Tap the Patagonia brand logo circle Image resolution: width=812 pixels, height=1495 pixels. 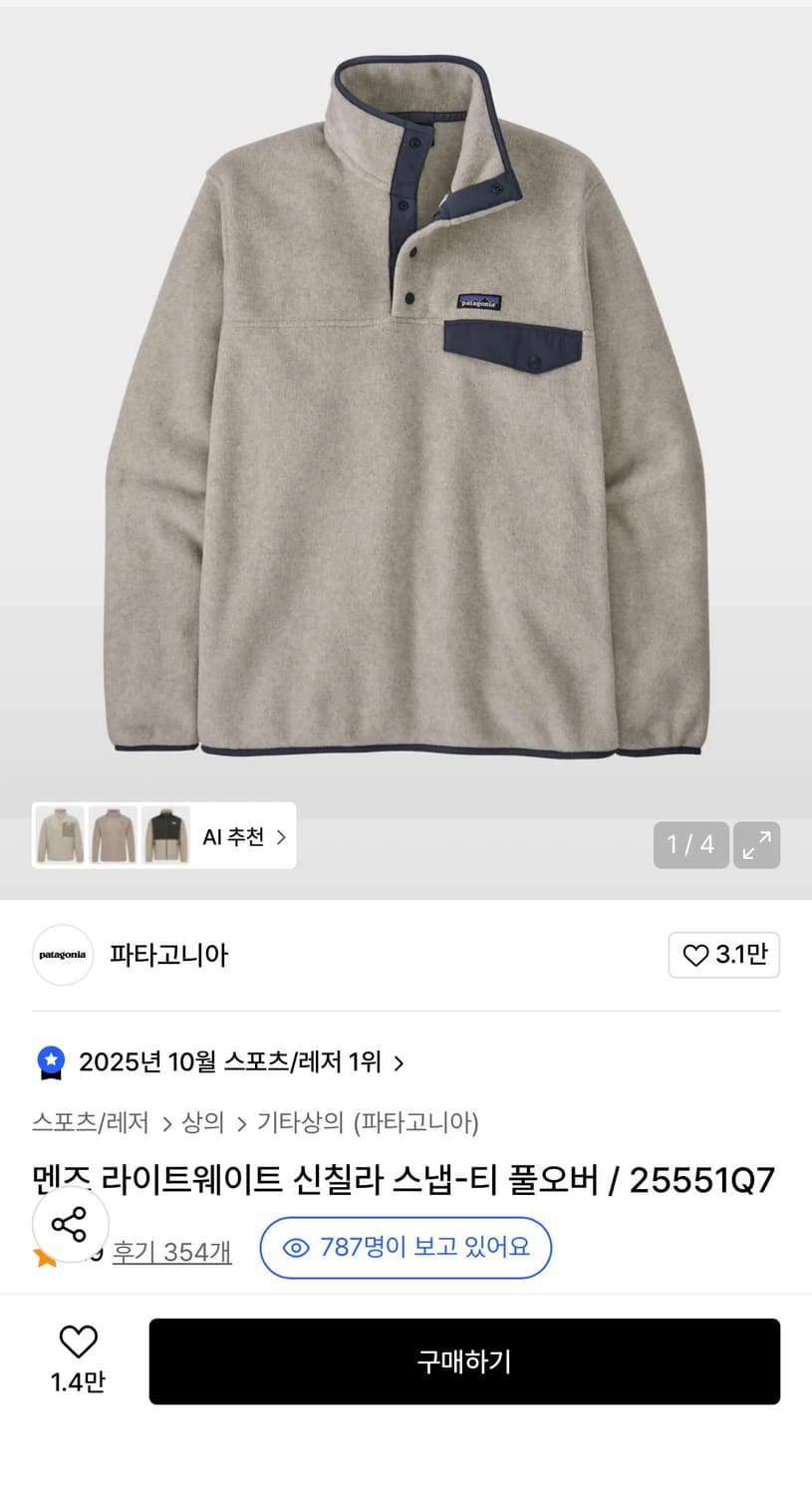(62, 955)
